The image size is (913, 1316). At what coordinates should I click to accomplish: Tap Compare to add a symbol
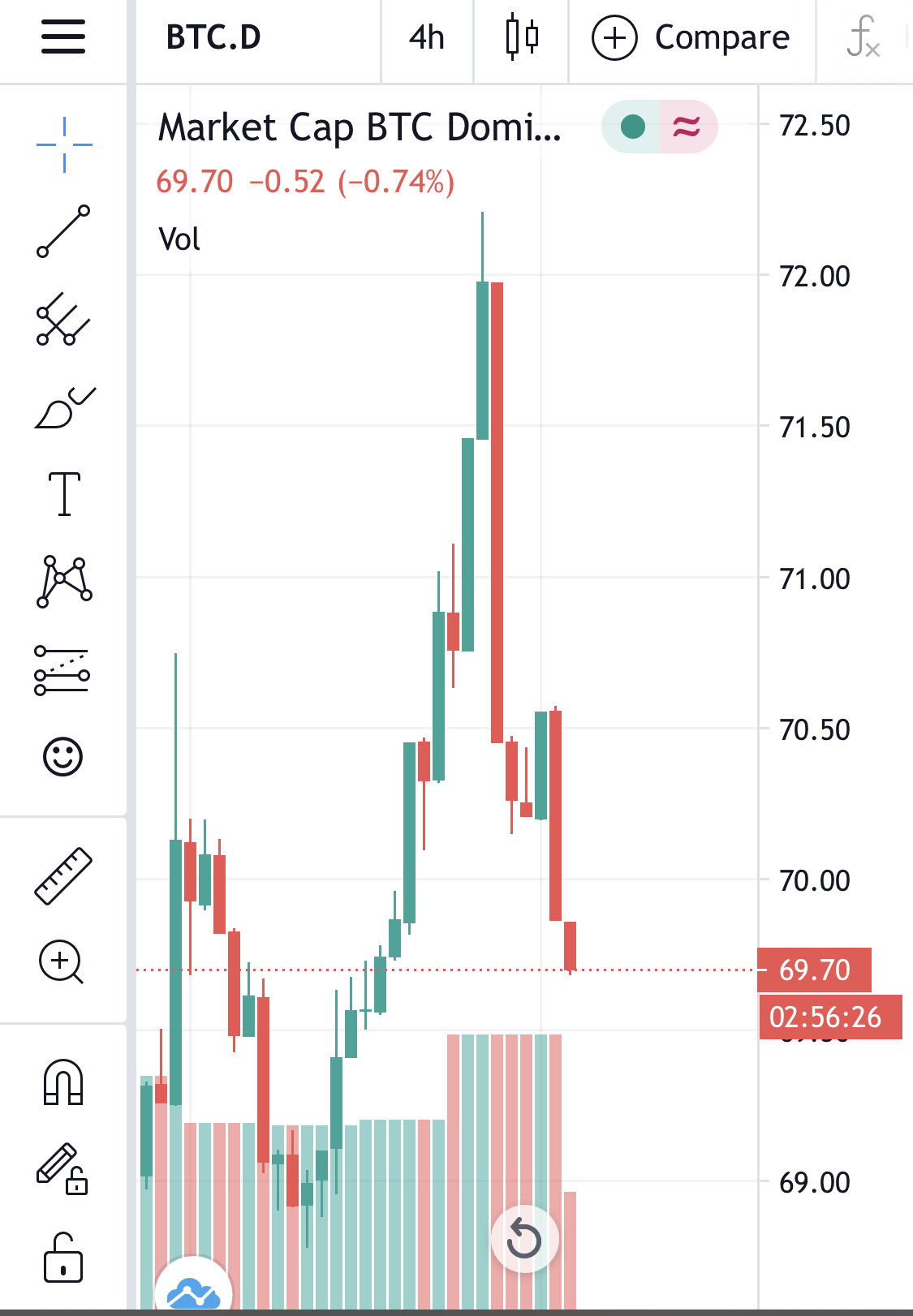[691, 37]
